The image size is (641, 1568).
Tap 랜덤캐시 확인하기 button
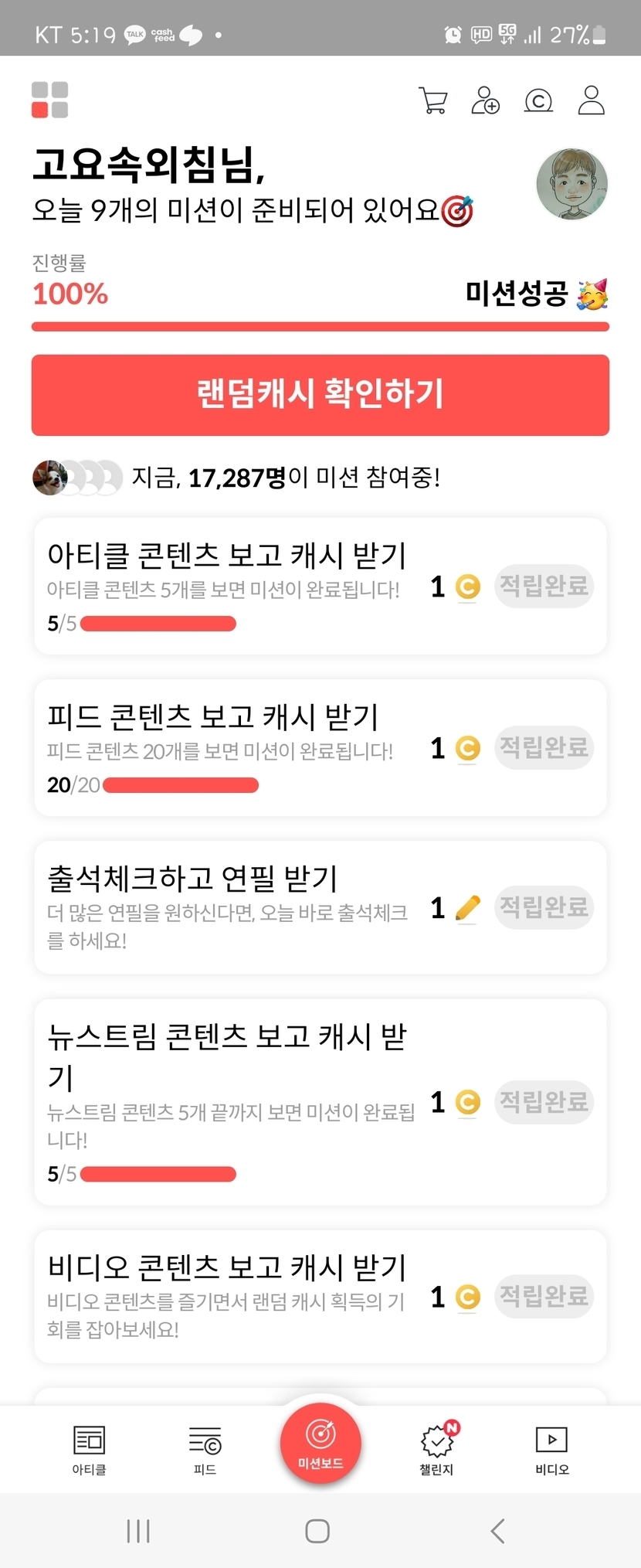click(320, 395)
